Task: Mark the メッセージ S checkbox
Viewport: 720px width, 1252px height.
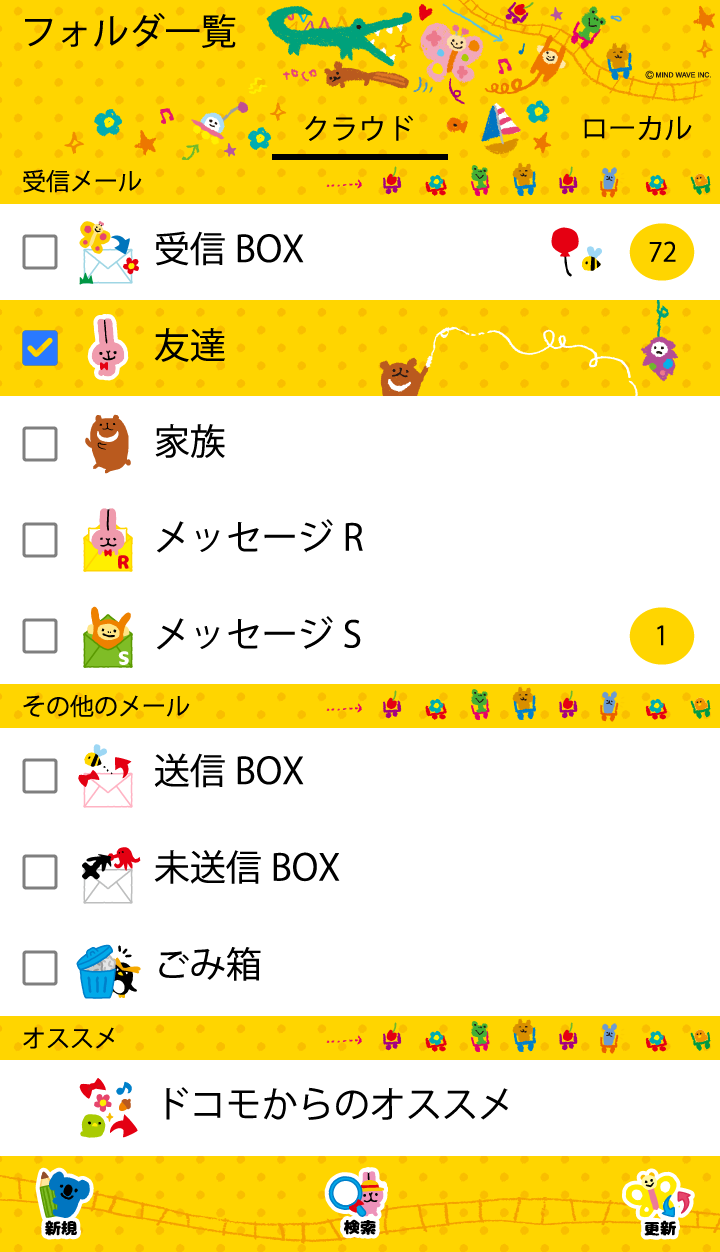Action: 40,636
